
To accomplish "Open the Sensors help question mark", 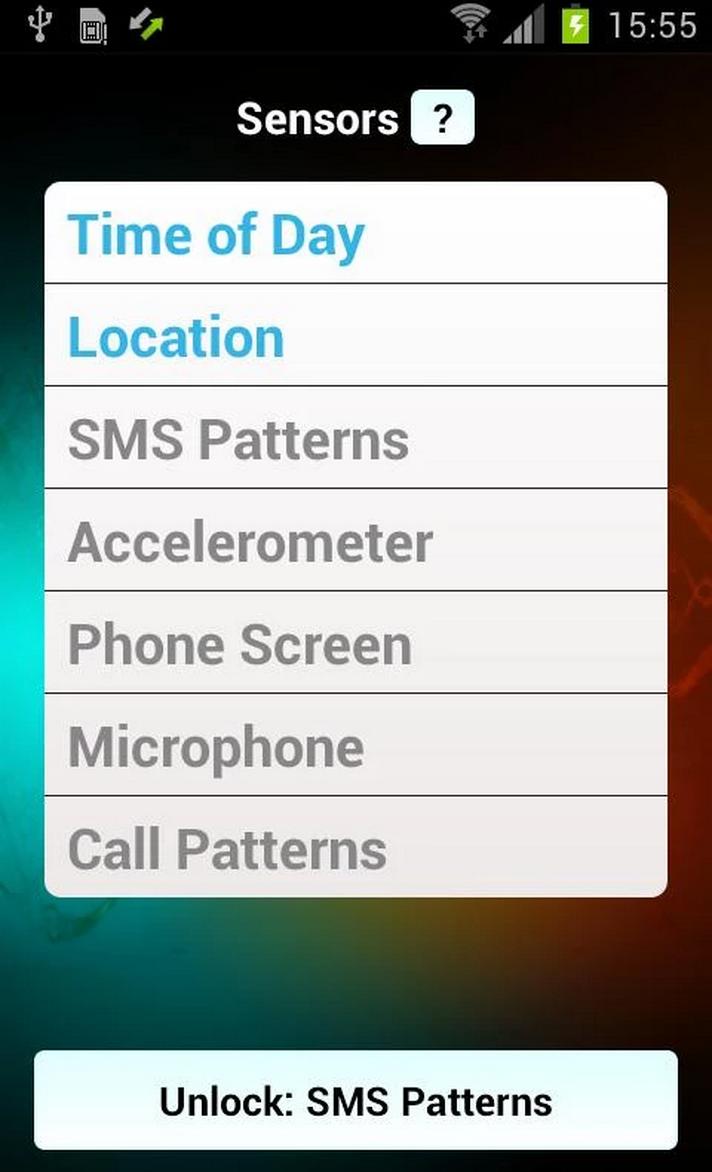I will pos(441,119).
